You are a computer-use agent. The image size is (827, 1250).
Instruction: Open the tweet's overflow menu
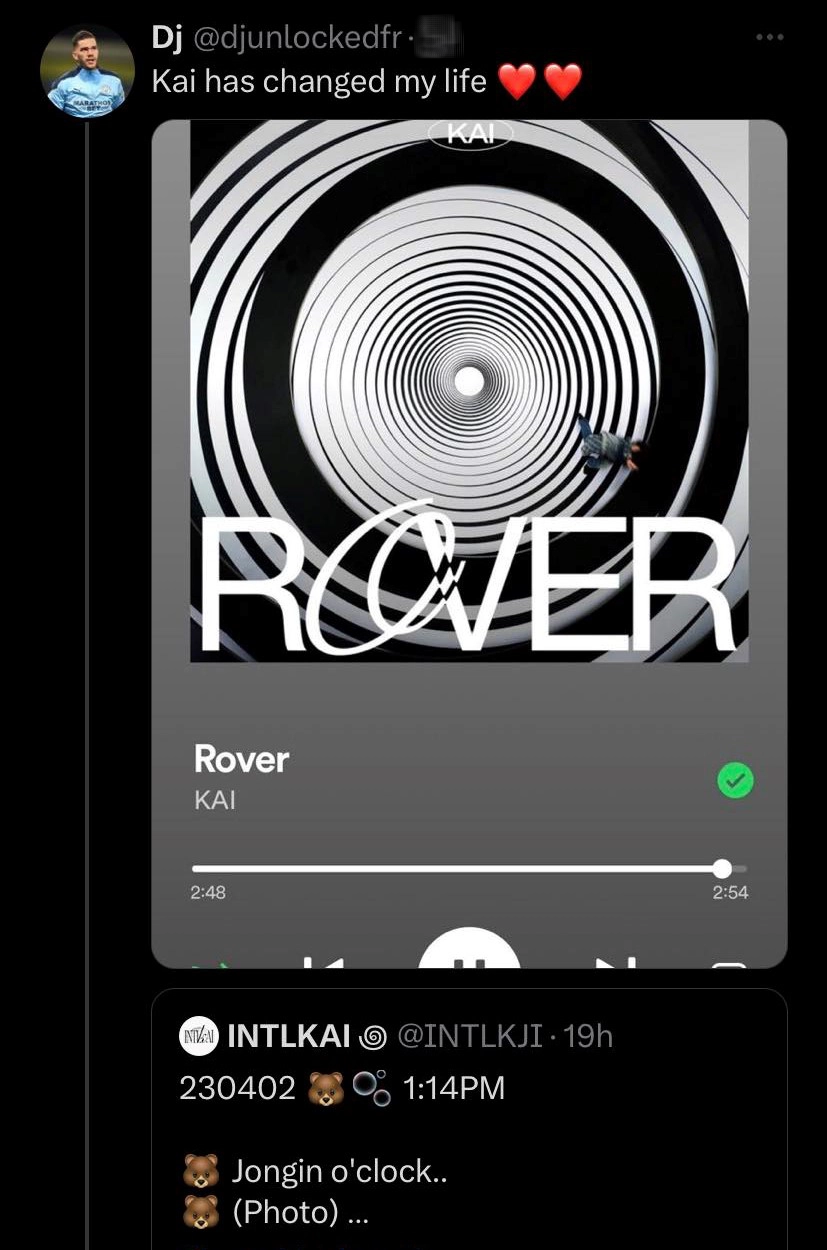coord(769,38)
